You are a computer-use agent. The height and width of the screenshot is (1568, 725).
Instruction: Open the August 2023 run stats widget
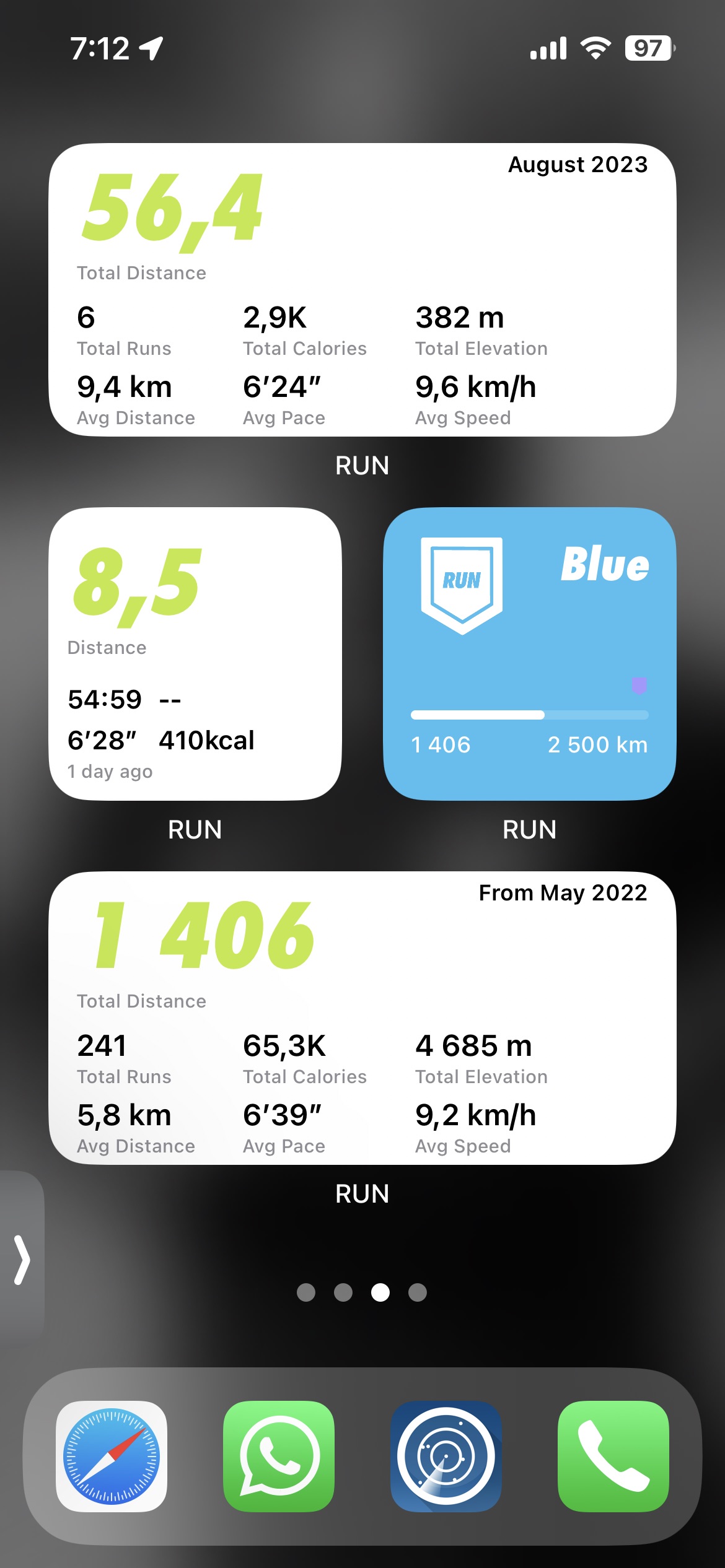[362, 290]
